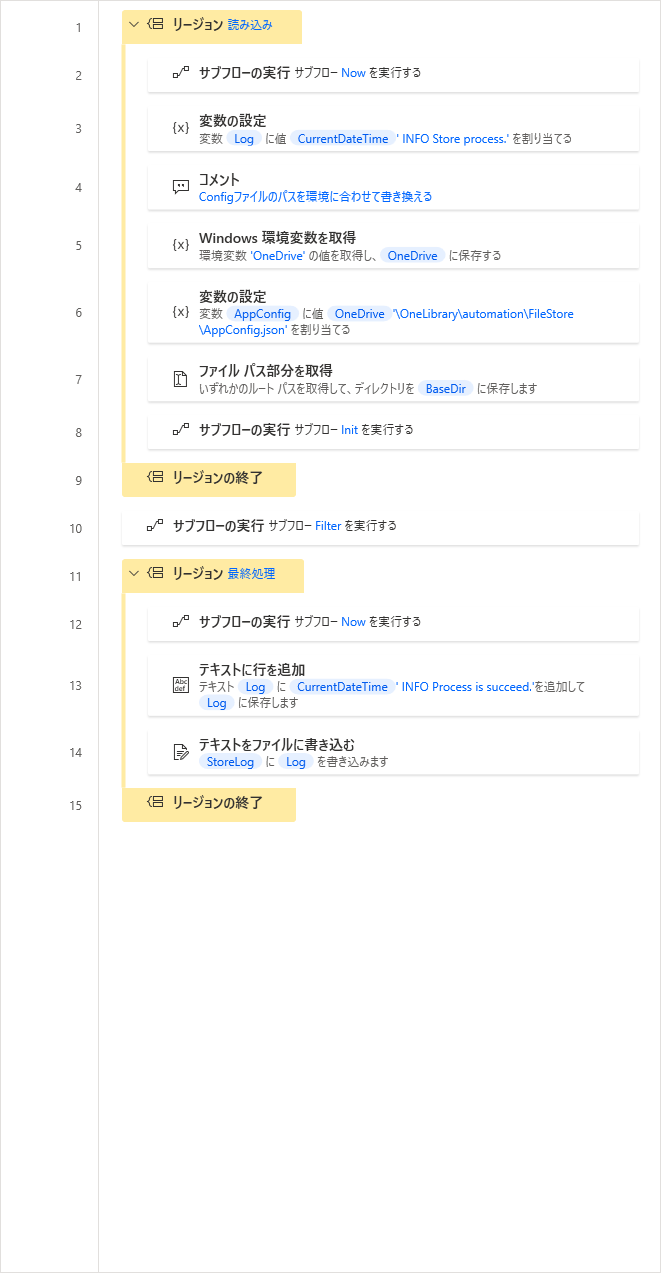Select the サブフローの実行 Now action in step 12
The image size is (661, 1273).
(392, 621)
